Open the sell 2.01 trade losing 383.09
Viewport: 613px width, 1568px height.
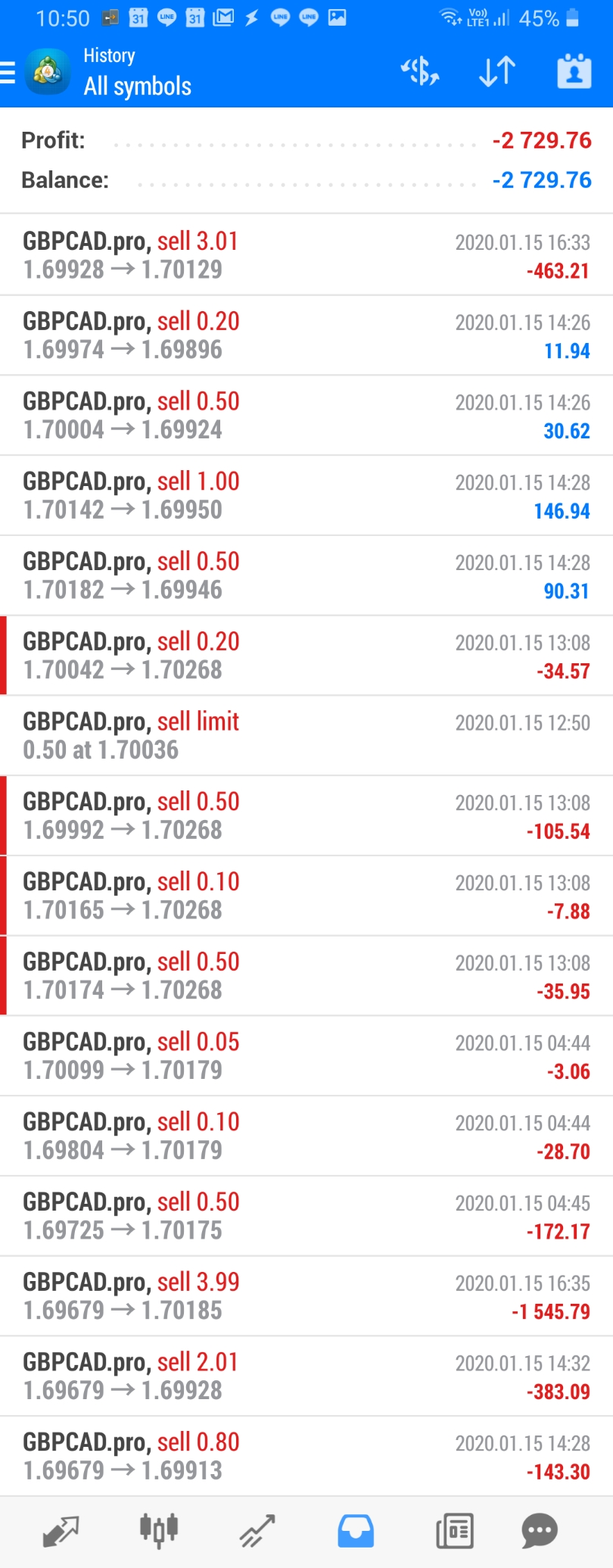[306, 1376]
